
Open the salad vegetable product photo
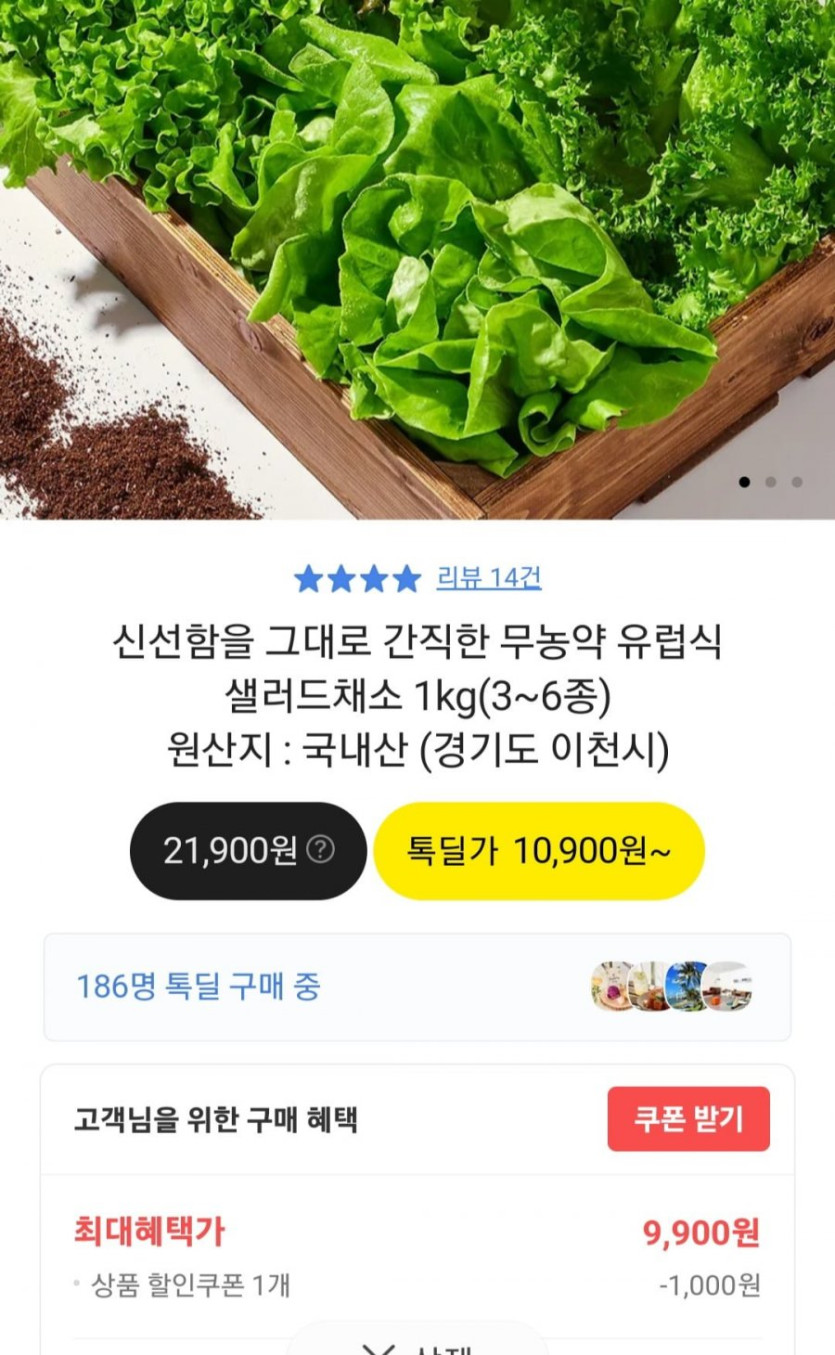tap(417, 260)
